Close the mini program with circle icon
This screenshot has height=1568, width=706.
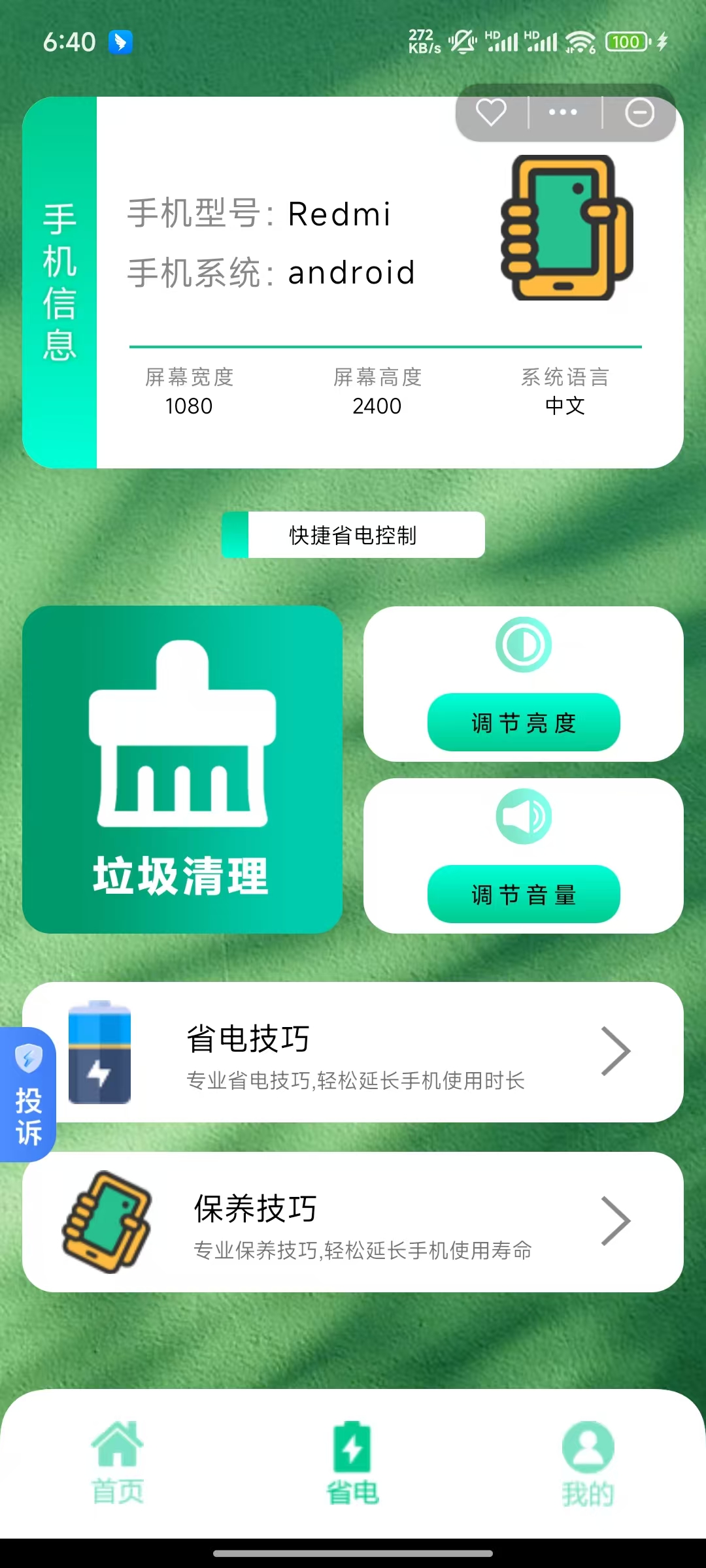pos(639,112)
